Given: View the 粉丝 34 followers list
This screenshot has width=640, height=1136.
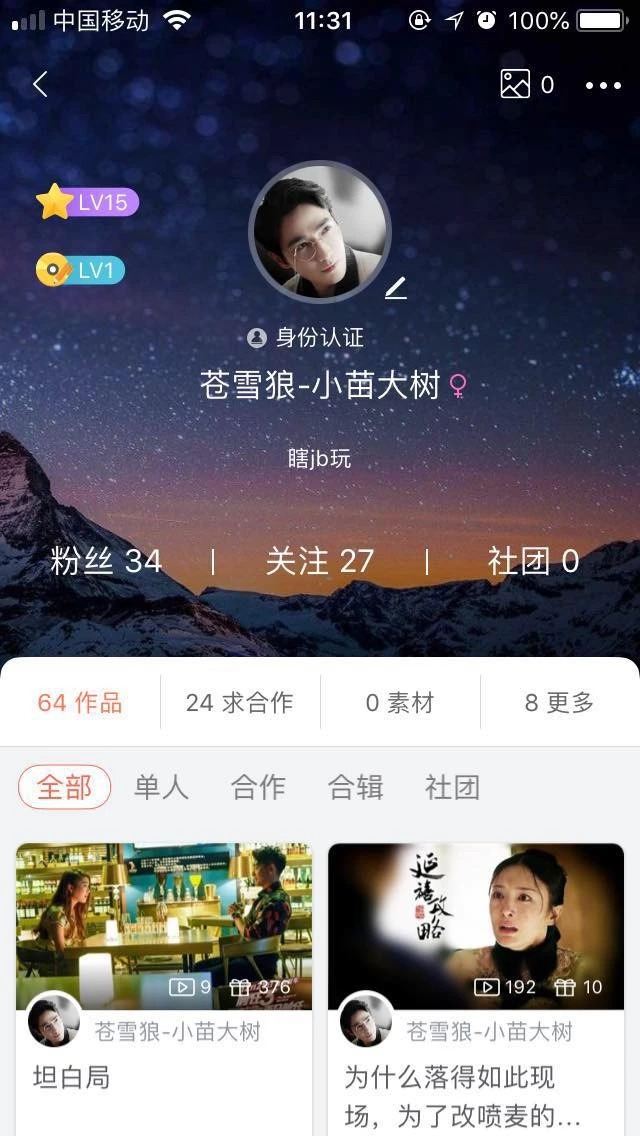Looking at the screenshot, I should pos(106,561).
